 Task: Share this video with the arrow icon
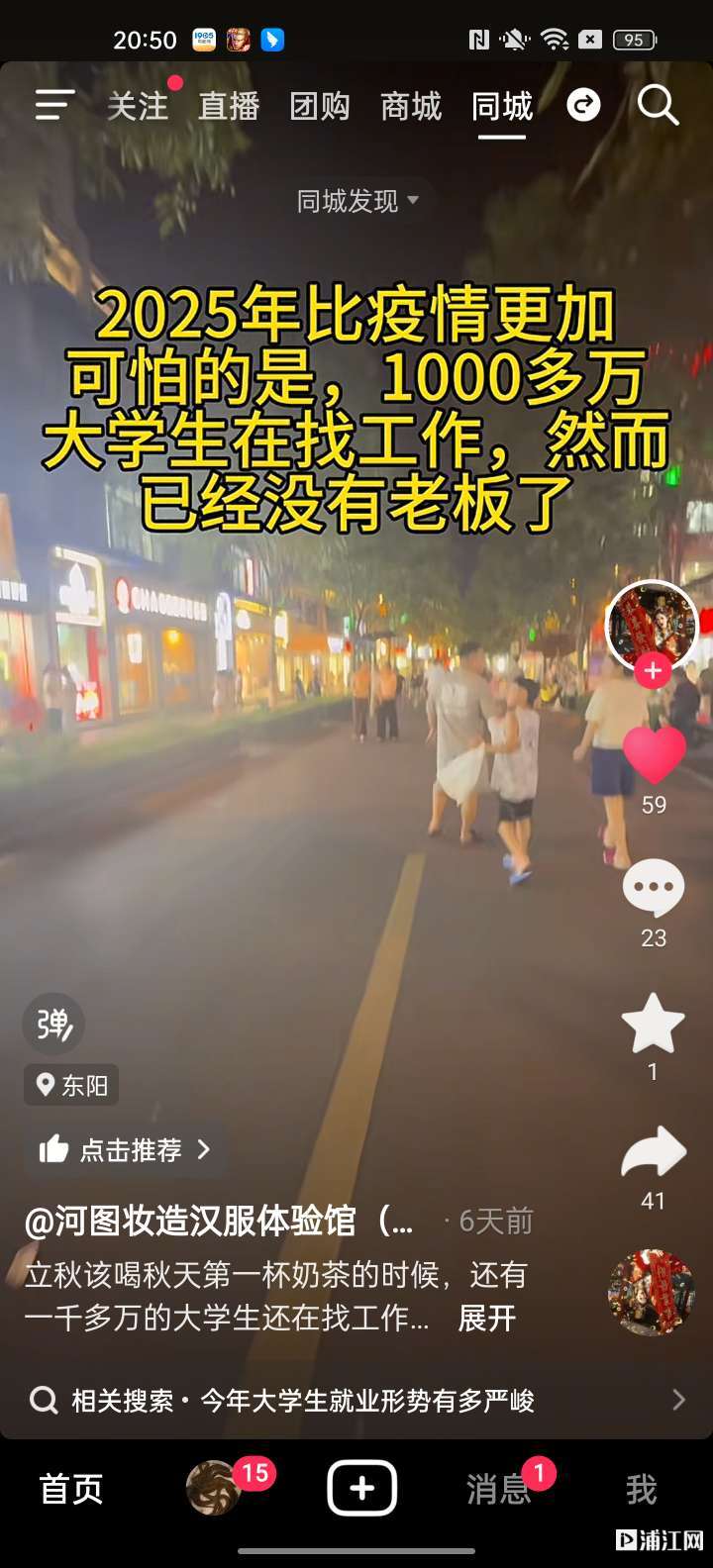pos(654,1153)
